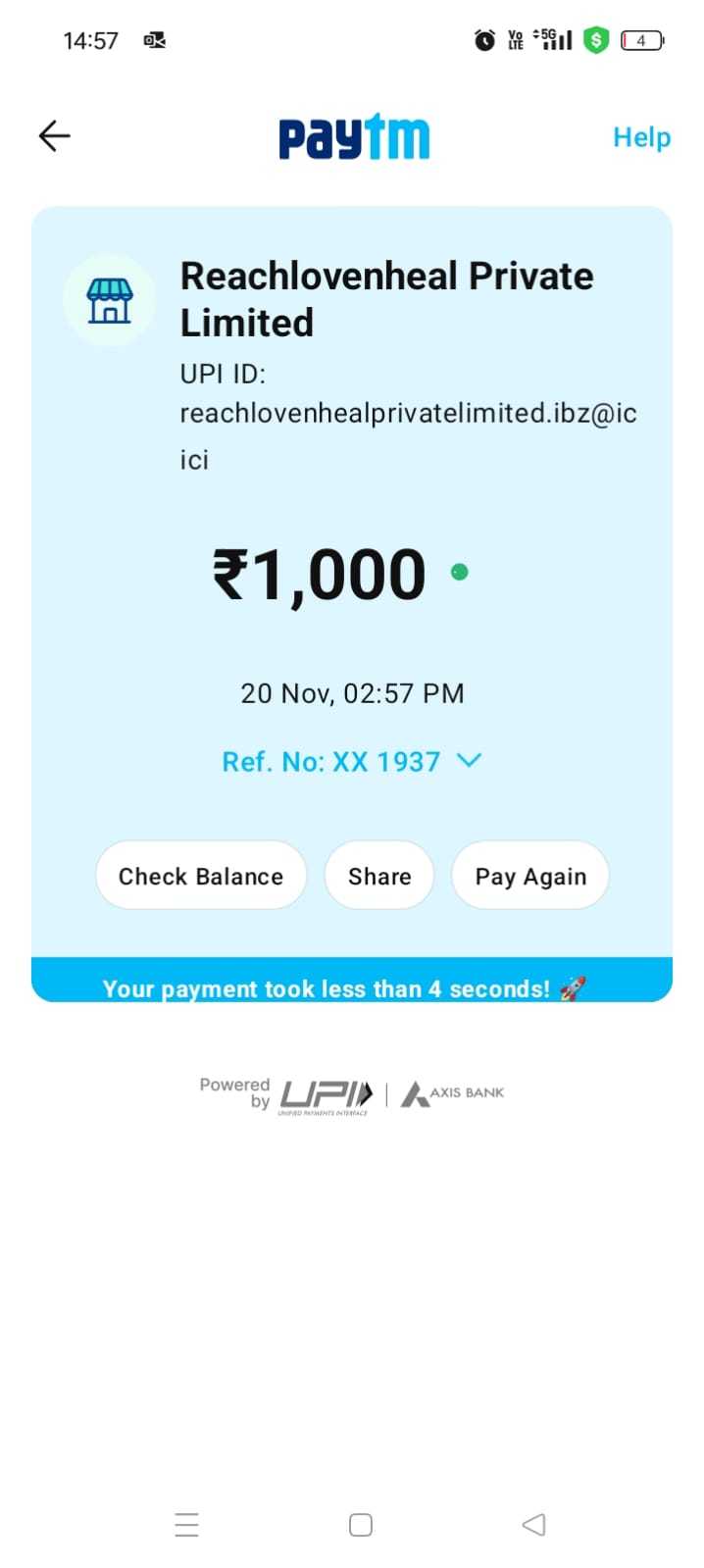
Task: Tap Pay Again to repeat payment
Action: [530, 875]
